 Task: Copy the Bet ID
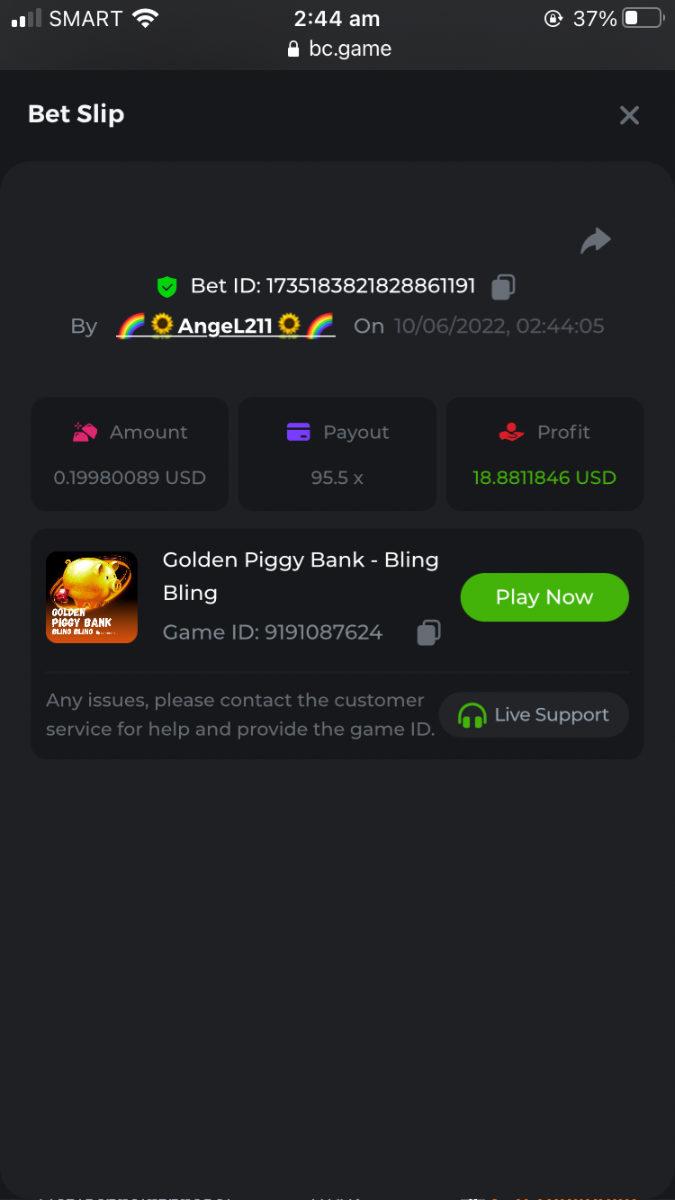click(503, 287)
